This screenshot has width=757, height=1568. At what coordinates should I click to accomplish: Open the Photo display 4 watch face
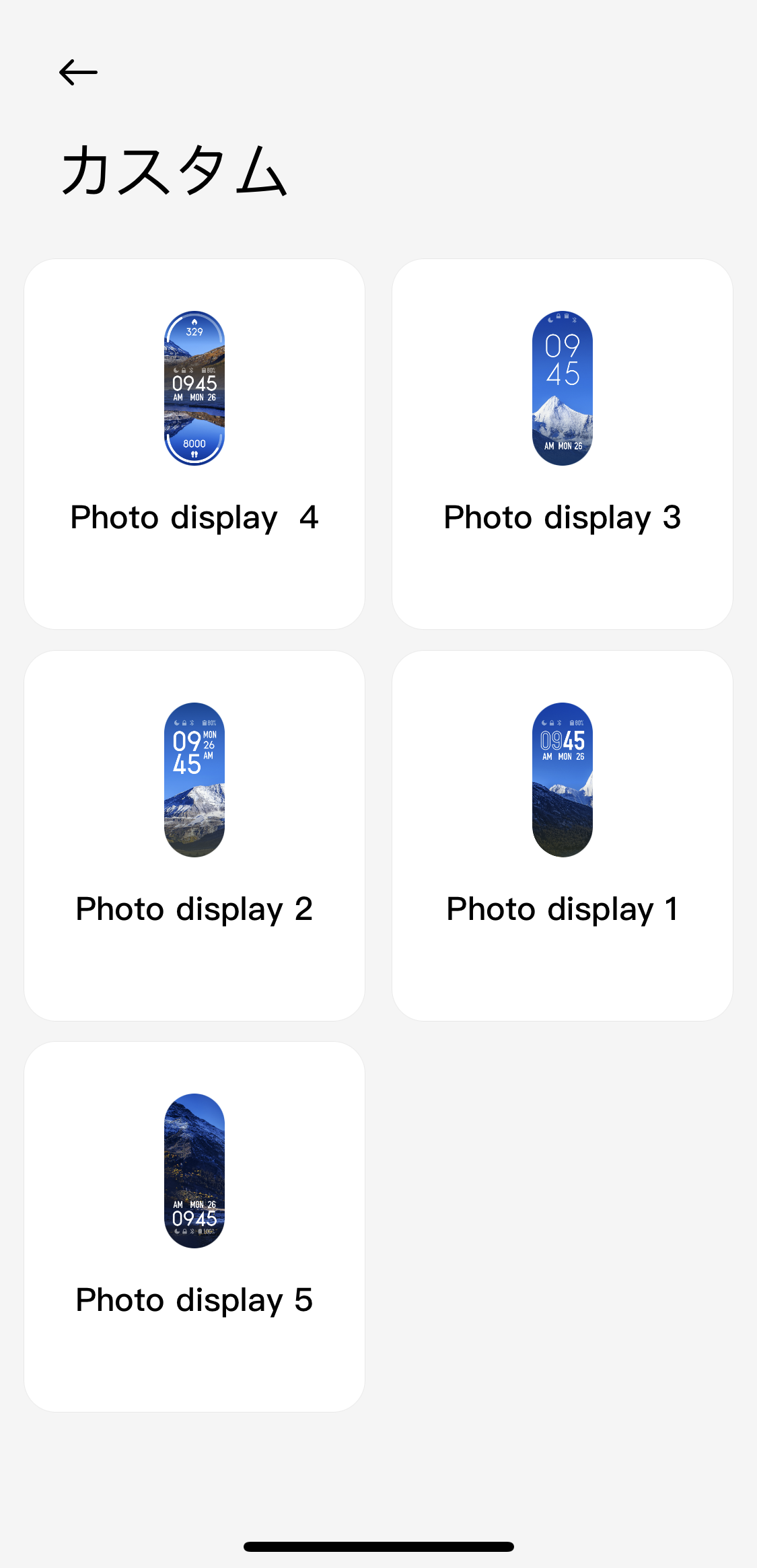194,444
